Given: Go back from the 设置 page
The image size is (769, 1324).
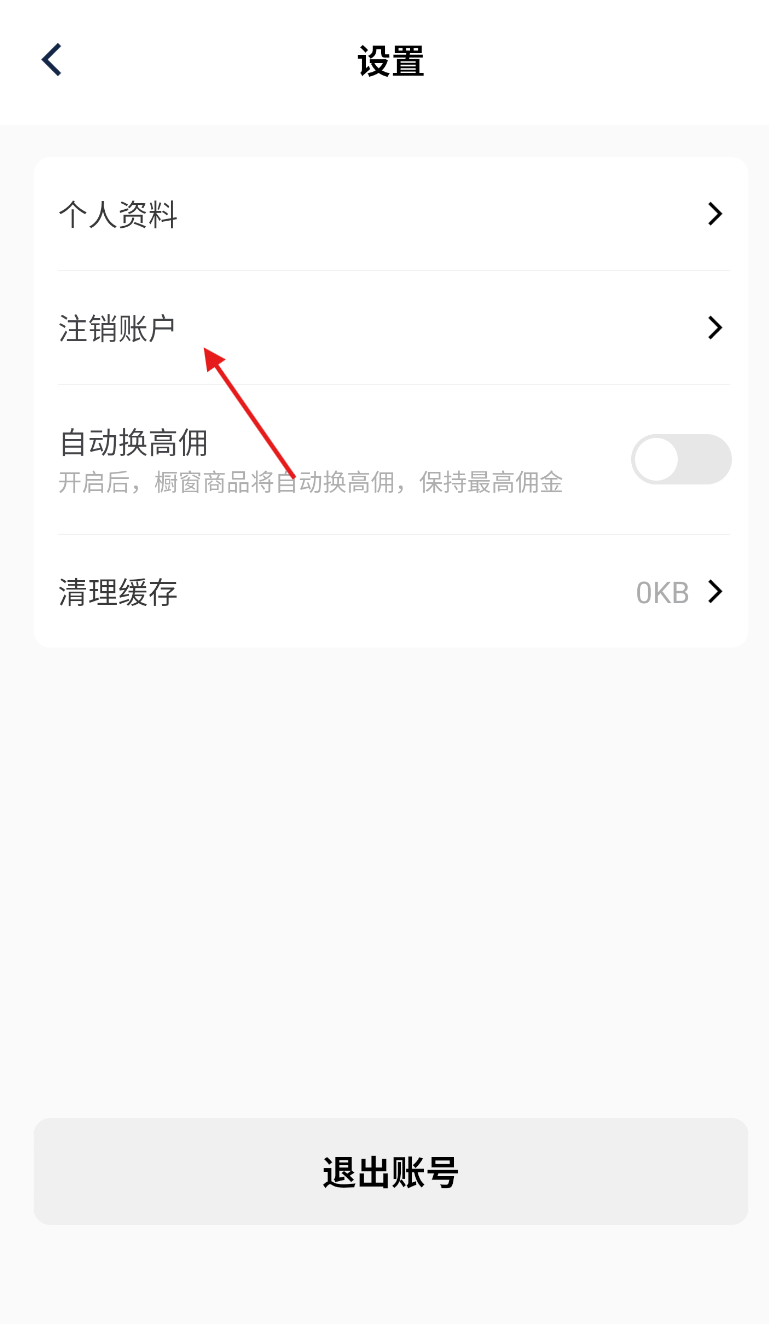Looking at the screenshot, I should [x=51, y=60].
